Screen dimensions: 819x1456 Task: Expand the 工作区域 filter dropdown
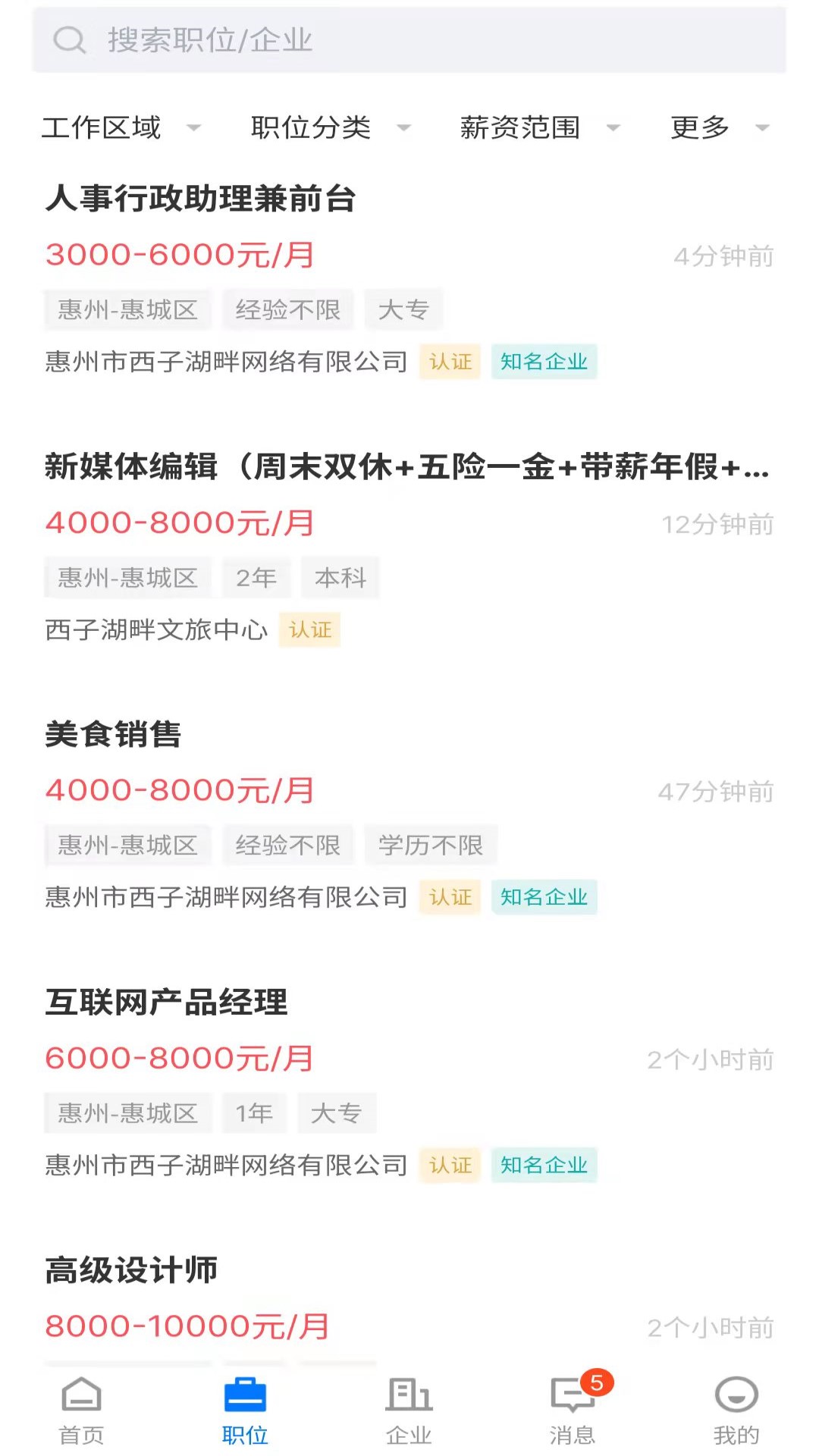pyautogui.click(x=121, y=128)
